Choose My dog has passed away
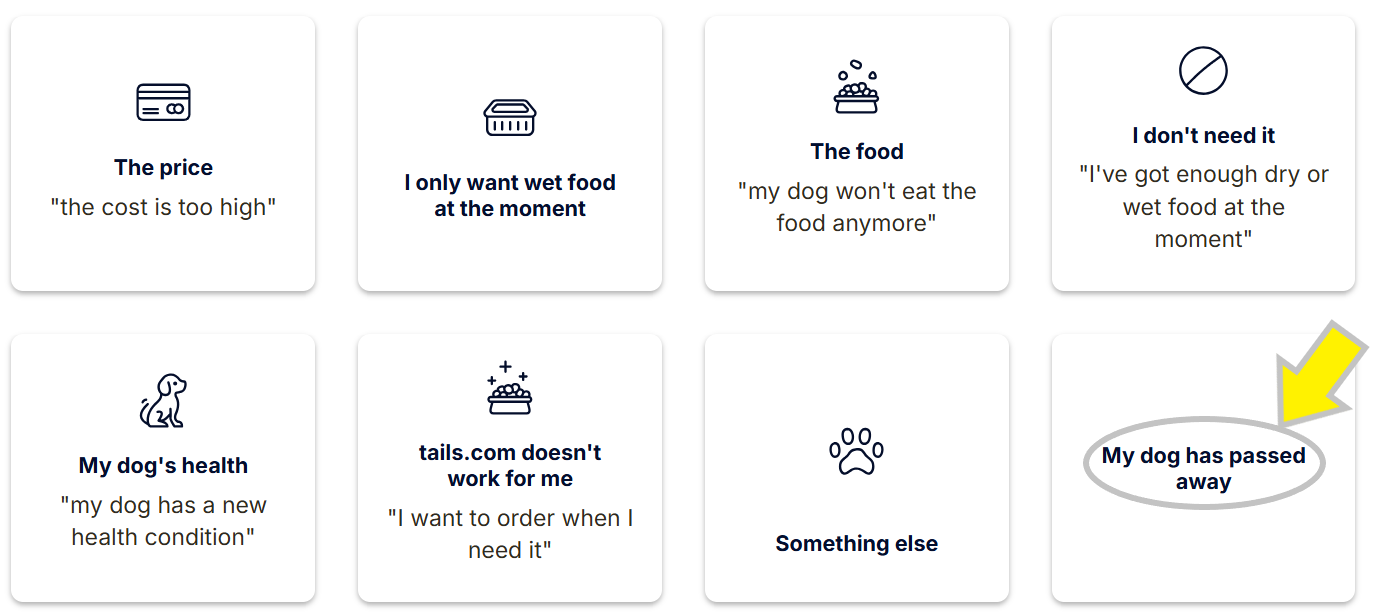This screenshot has height=614, width=1374. [1203, 468]
